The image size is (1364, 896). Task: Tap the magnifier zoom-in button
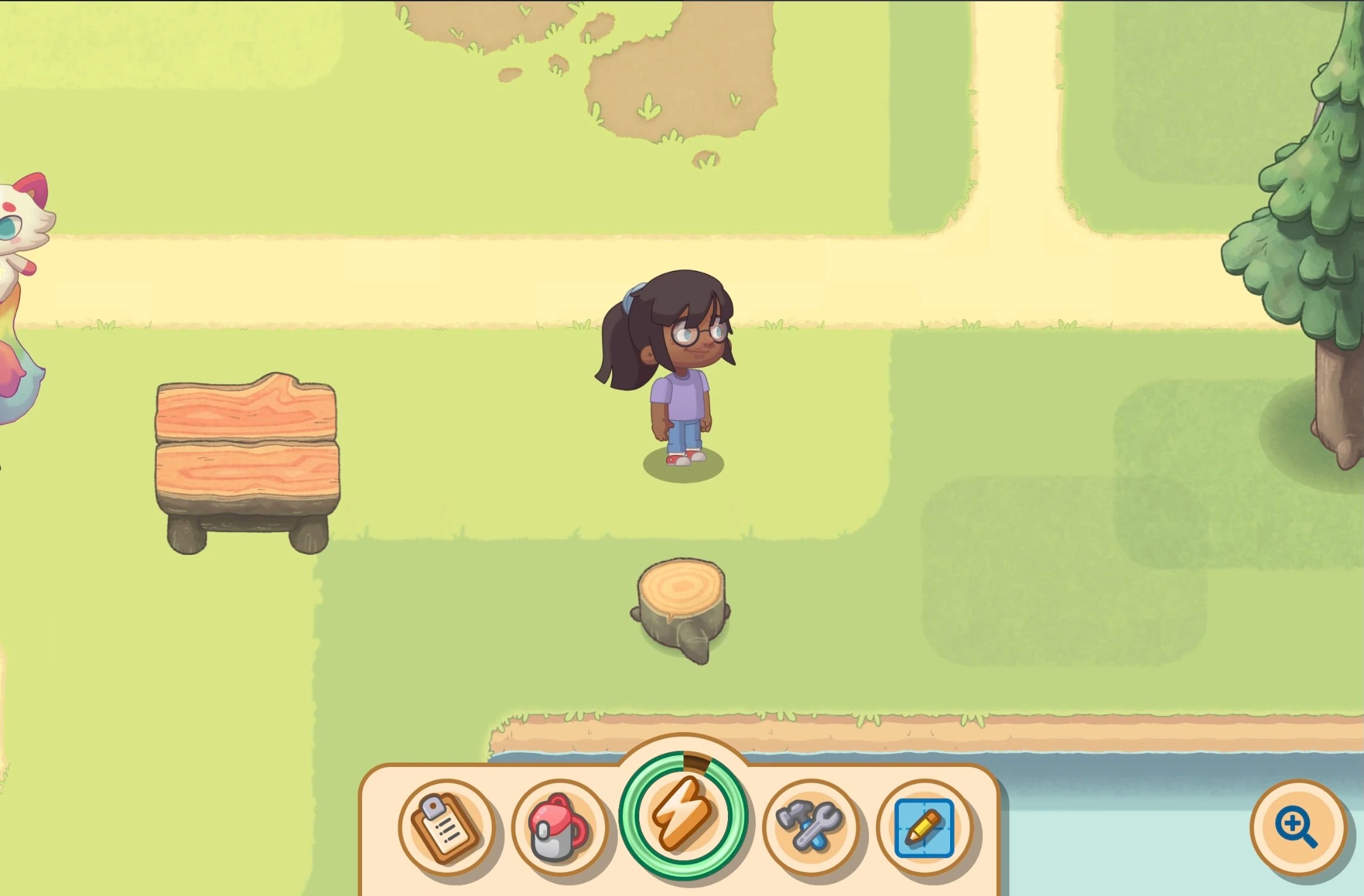(x=1298, y=828)
